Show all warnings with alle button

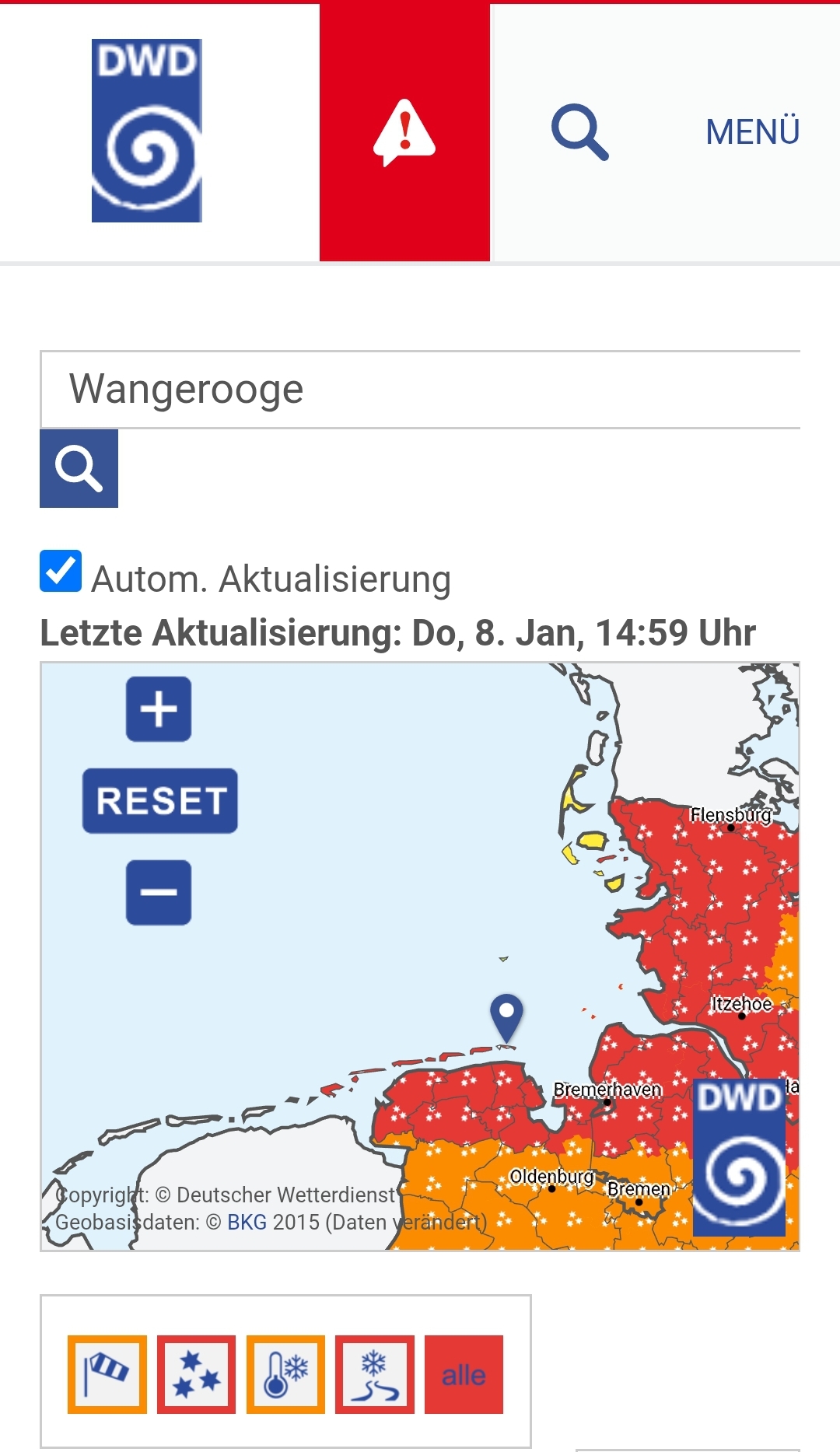pyautogui.click(x=464, y=1374)
